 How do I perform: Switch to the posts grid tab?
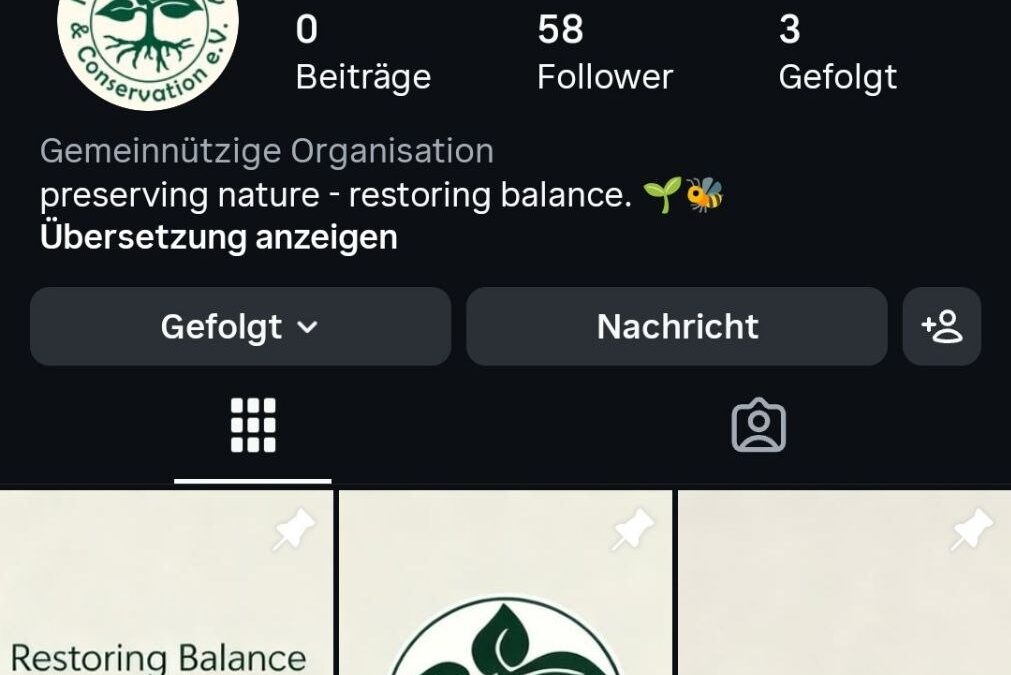253,426
